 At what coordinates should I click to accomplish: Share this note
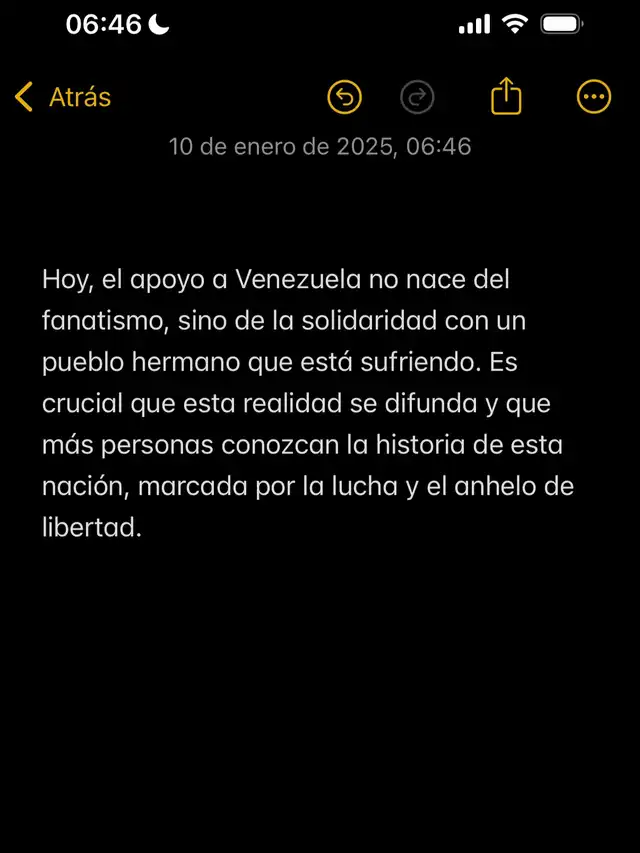pyautogui.click(x=507, y=97)
